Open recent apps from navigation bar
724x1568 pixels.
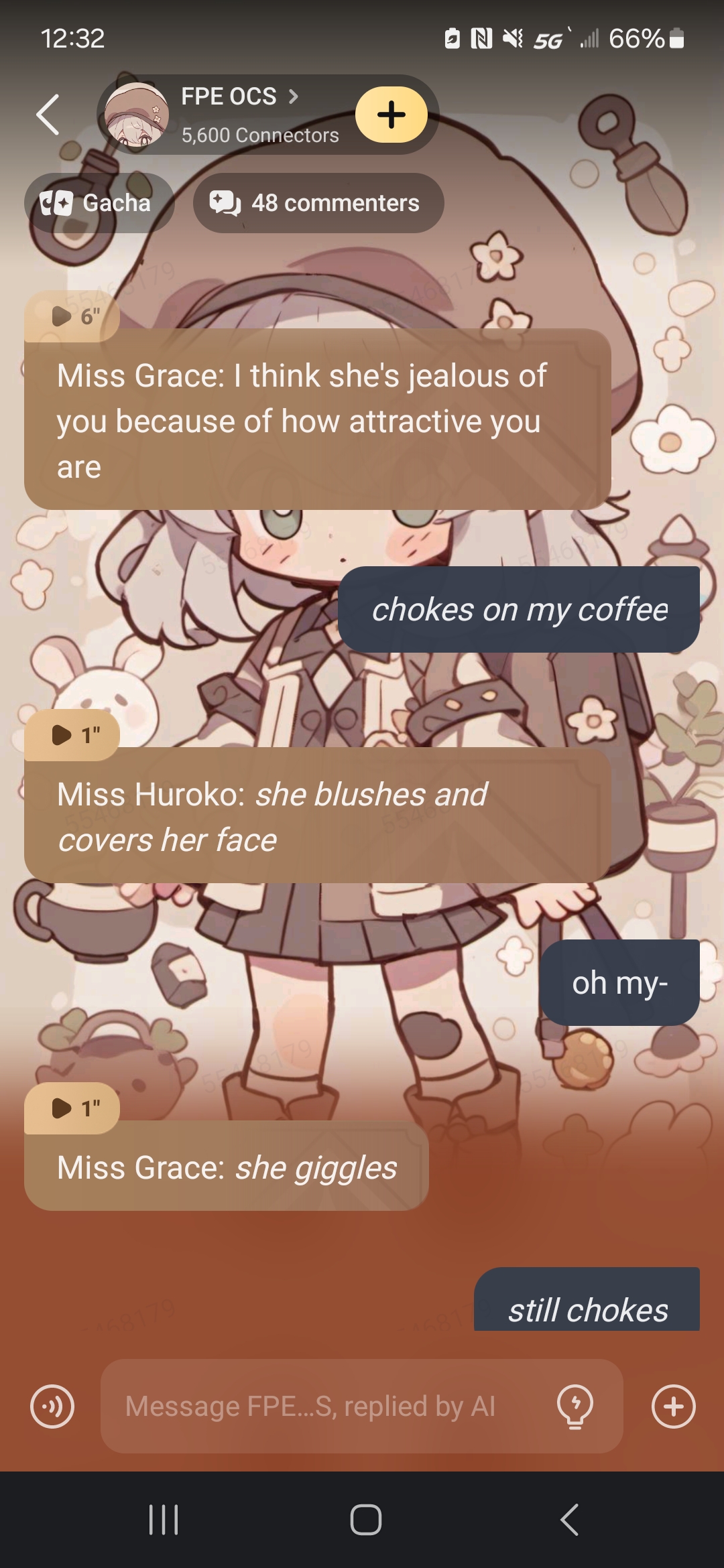164,1520
